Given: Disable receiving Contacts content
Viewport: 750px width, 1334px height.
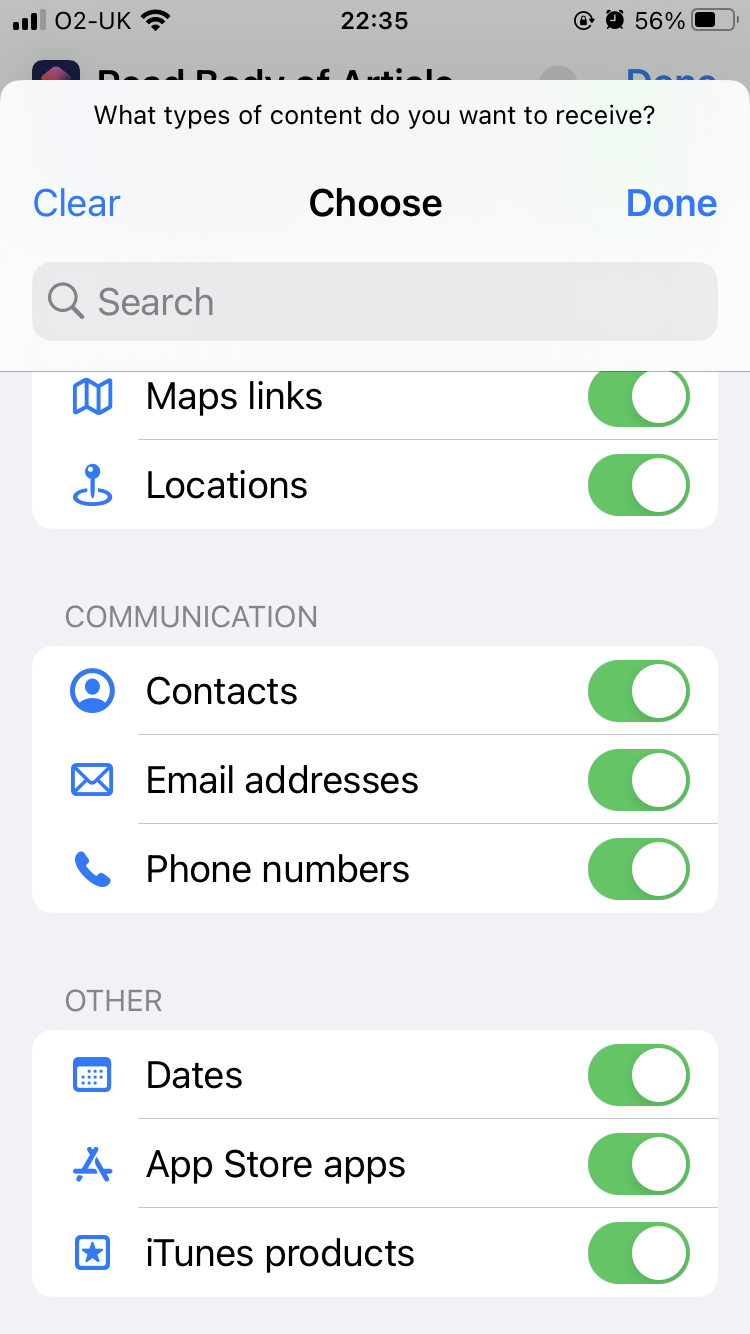Looking at the screenshot, I should pyautogui.click(x=638, y=690).
